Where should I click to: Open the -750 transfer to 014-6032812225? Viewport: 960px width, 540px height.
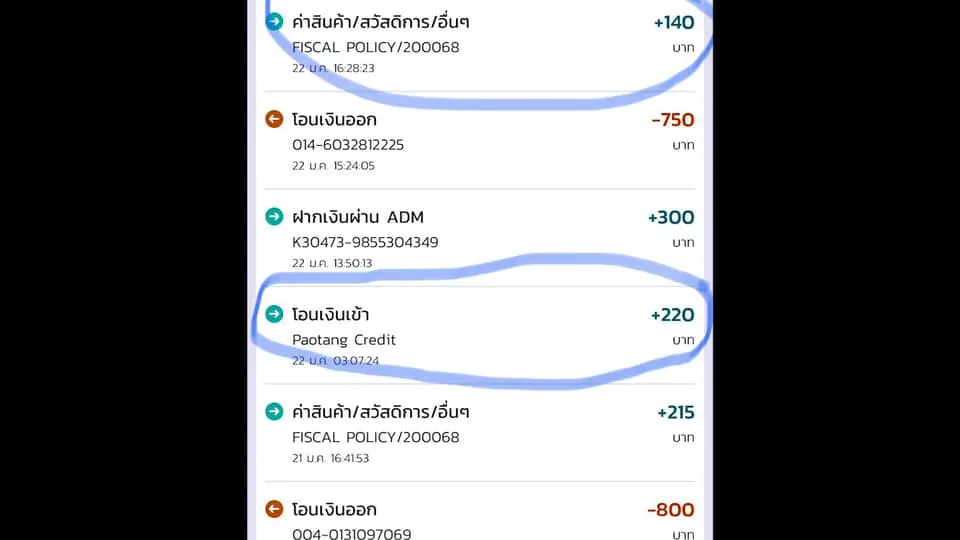(x=480, y=142)
